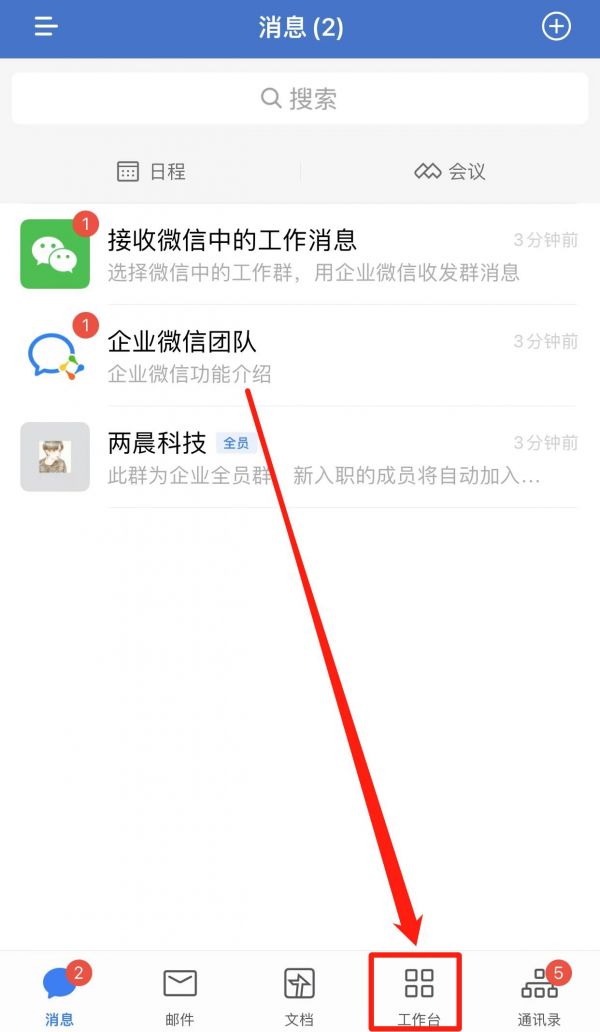Screen dimensions: 600x1032
Task: Open the chat with 企业微信团队
Action: click(300, 355)
